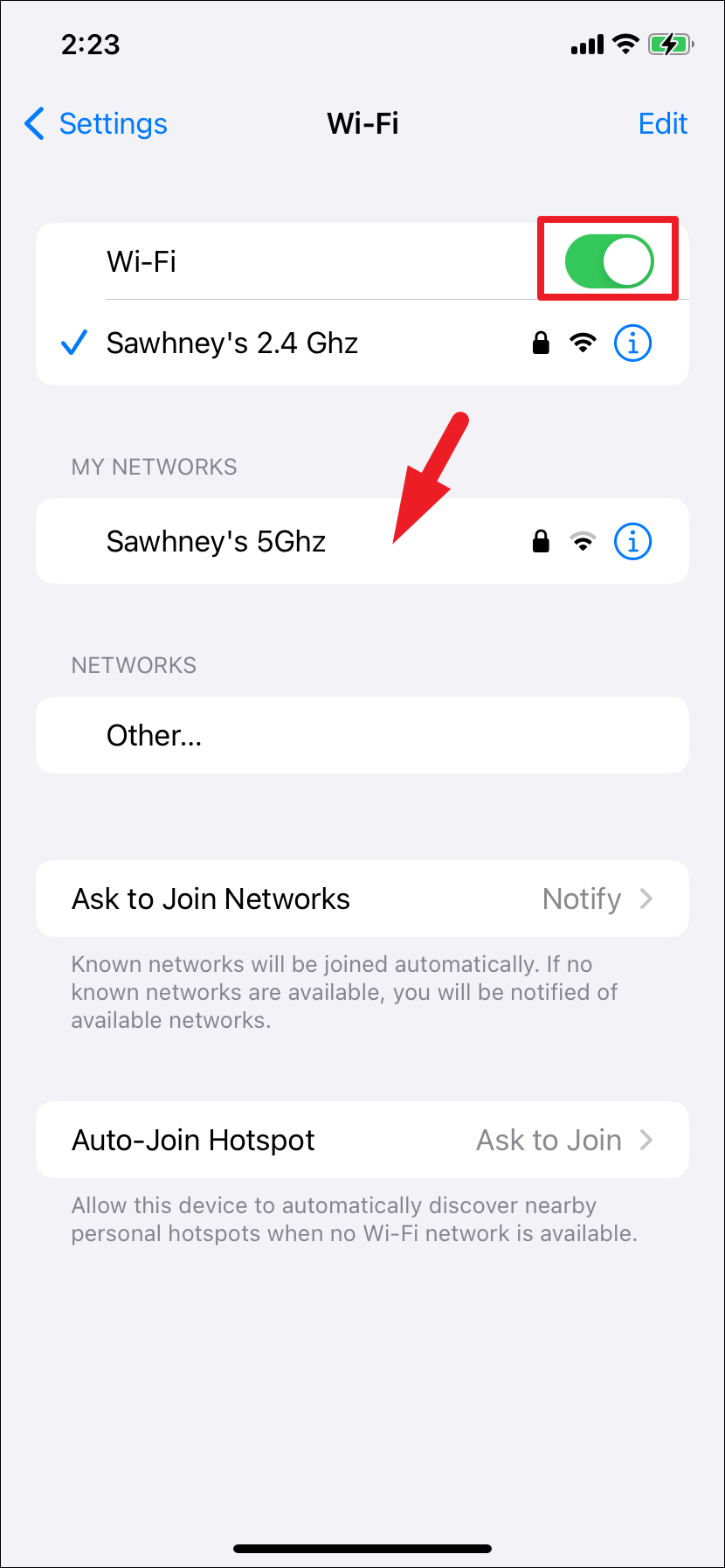
Task: Open Auto-Join Hotspot options
Action: pyautogui.click(x=362, y=1140)
